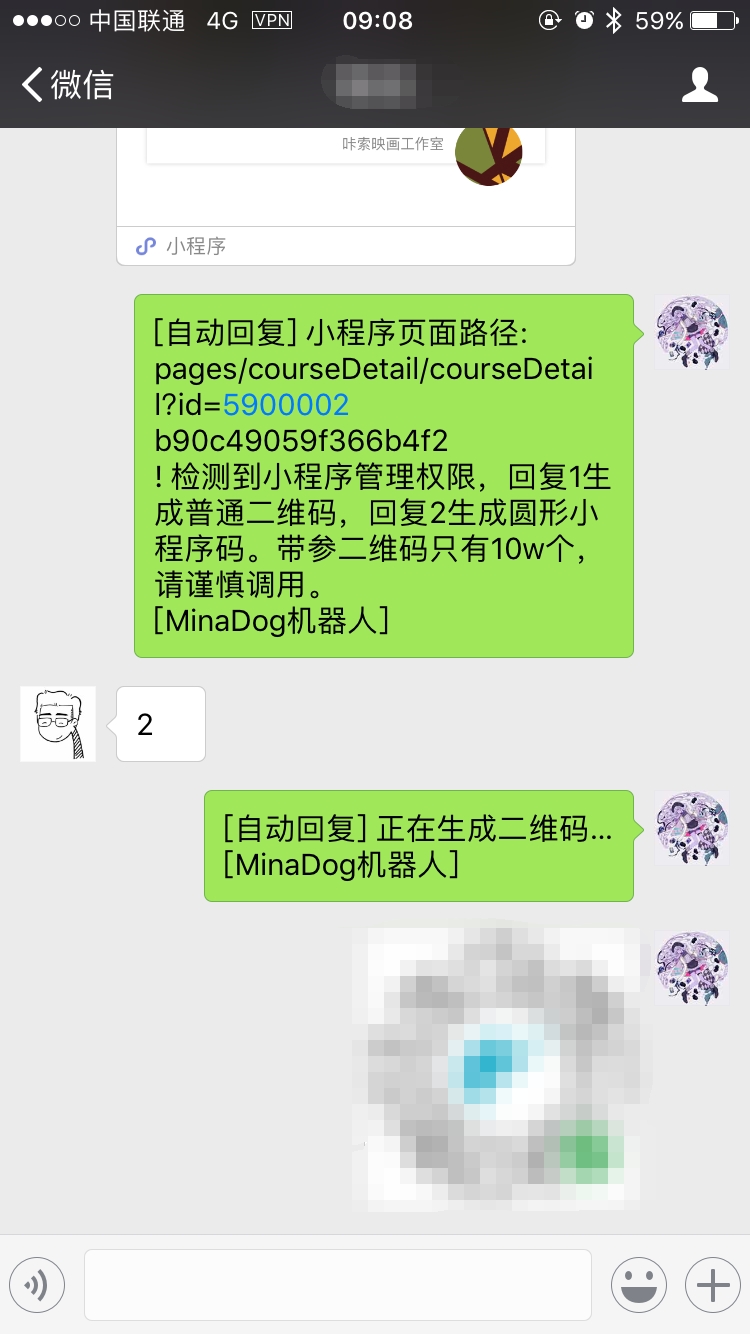
Task: Focus the message text field
Action: point(338,1285)
